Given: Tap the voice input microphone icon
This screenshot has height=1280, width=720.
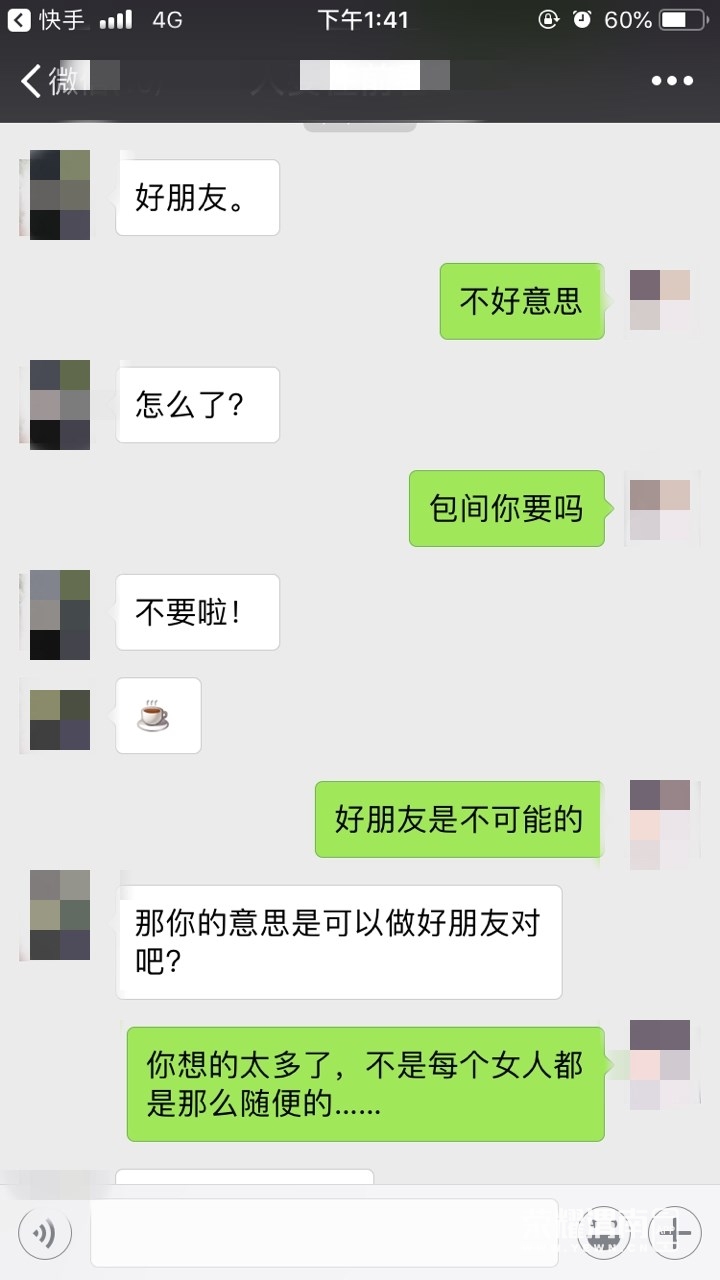Looking at the screenshot, I should [x=42, y=1233].
